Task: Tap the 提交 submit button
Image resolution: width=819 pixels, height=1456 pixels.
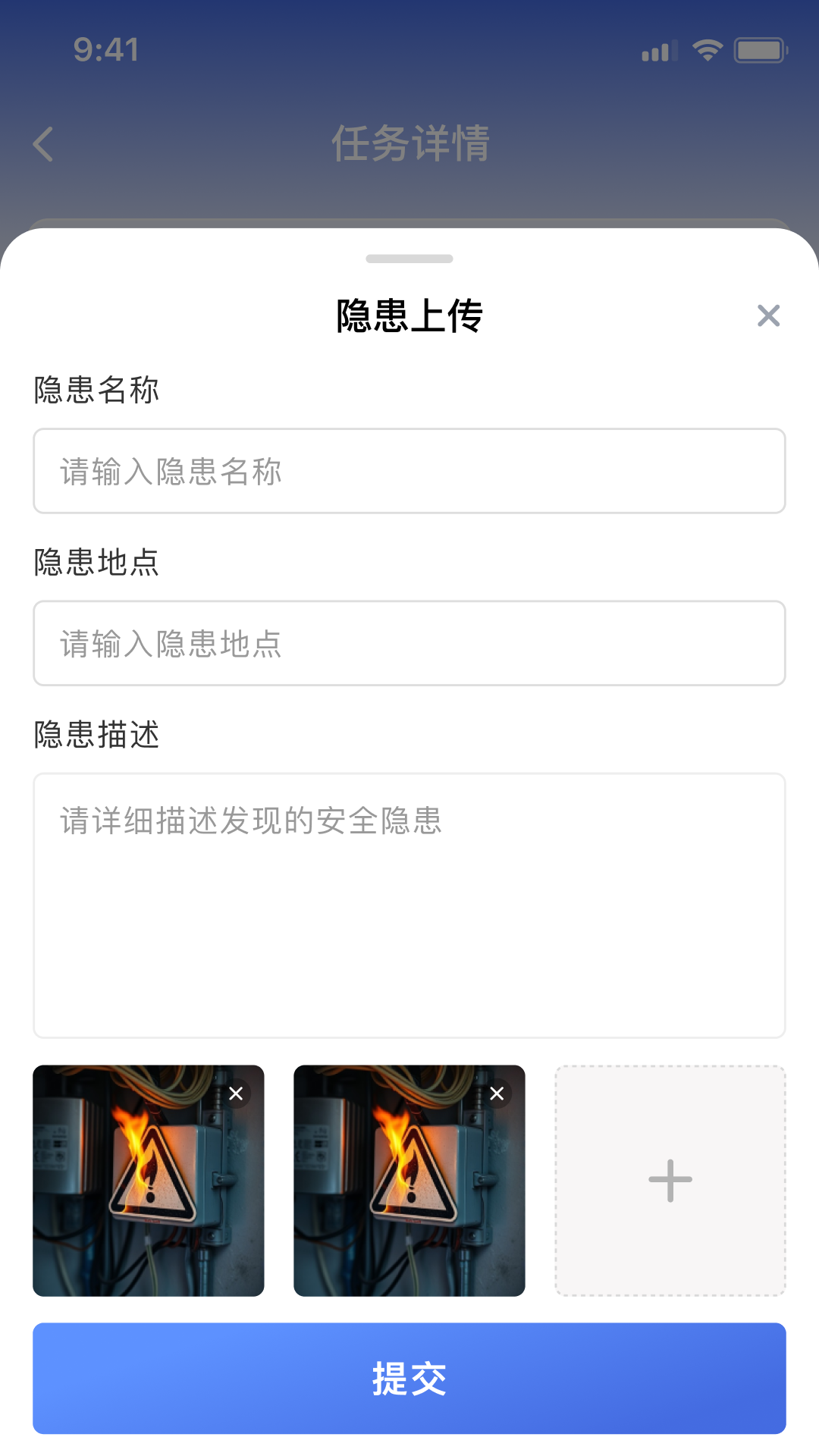Action: coord(409,1379)
